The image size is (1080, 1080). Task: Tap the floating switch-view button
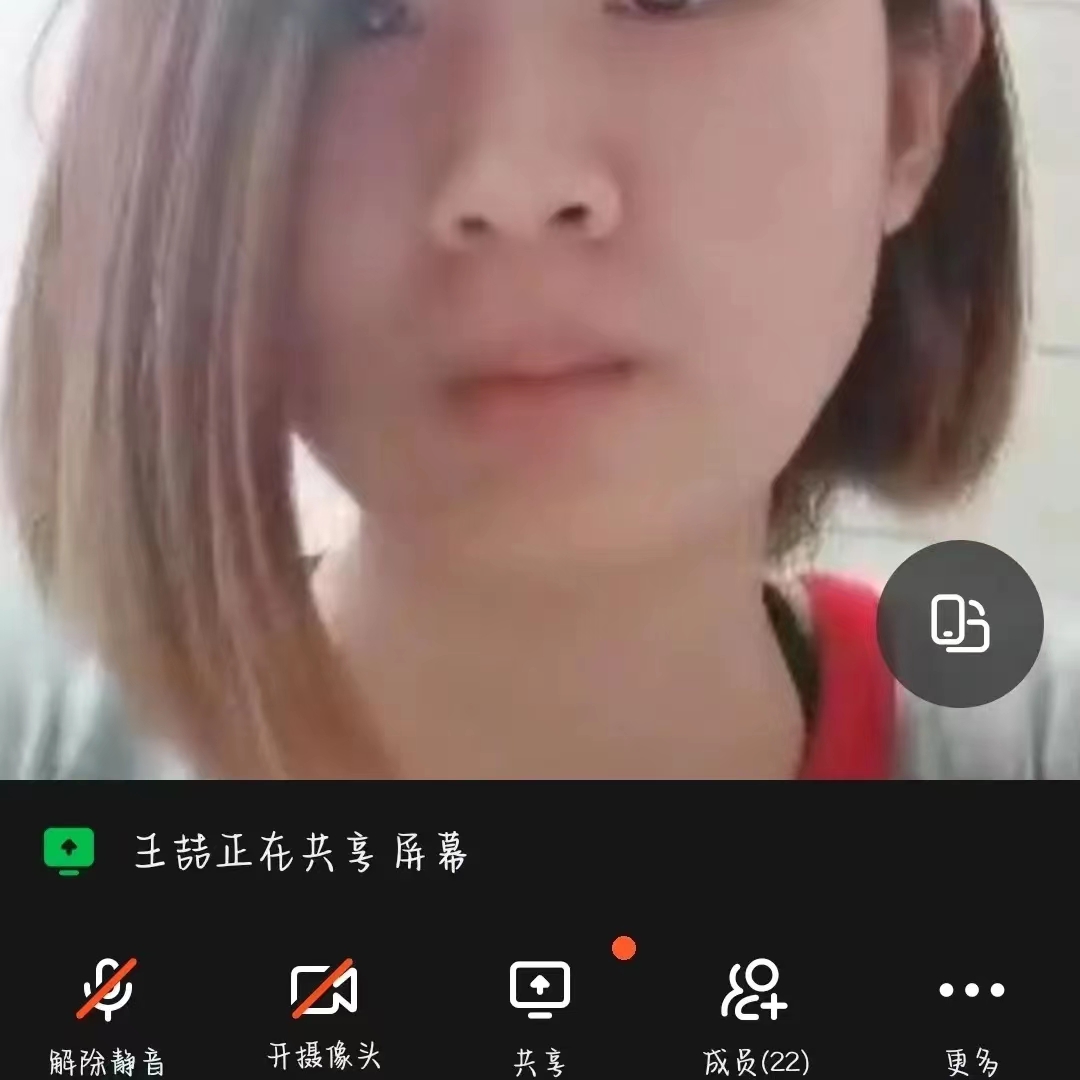click(x=960, y=624)
